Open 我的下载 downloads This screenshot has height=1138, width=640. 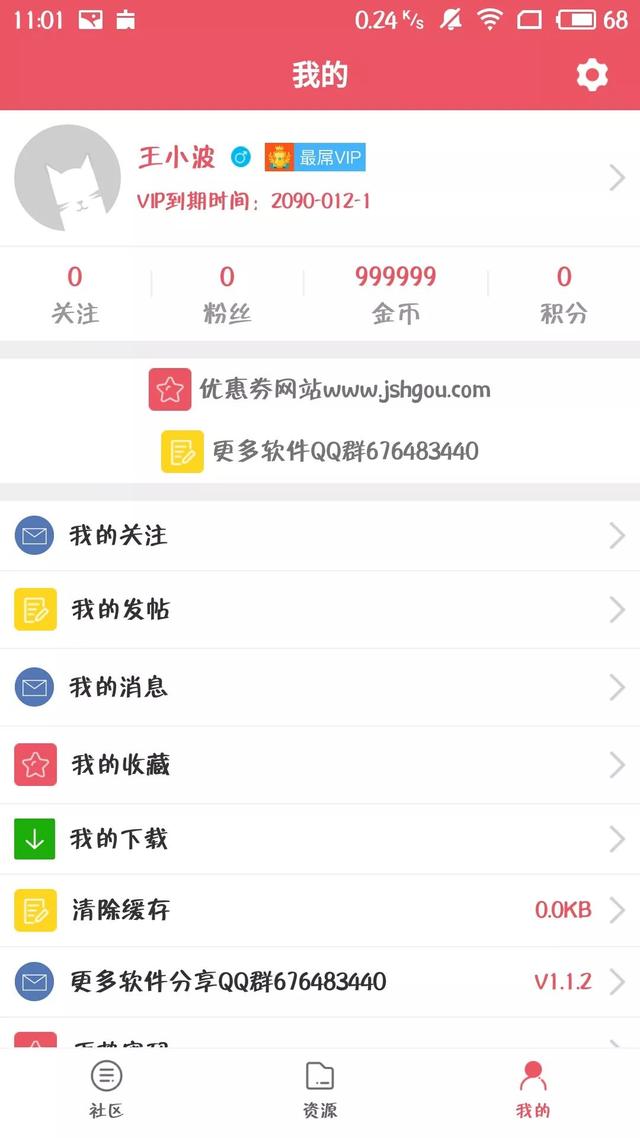pos(320,839)
